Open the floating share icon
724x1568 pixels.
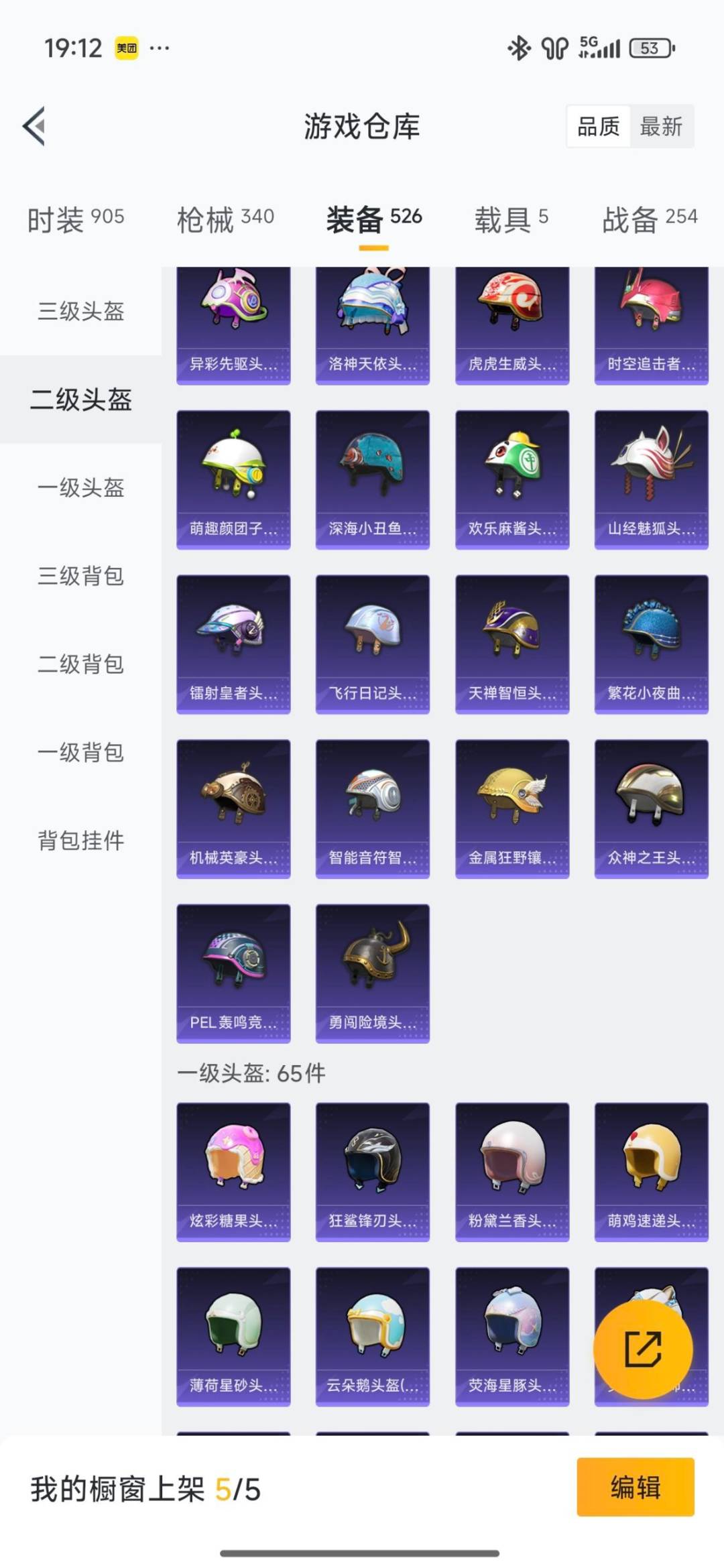[644, 1349]
